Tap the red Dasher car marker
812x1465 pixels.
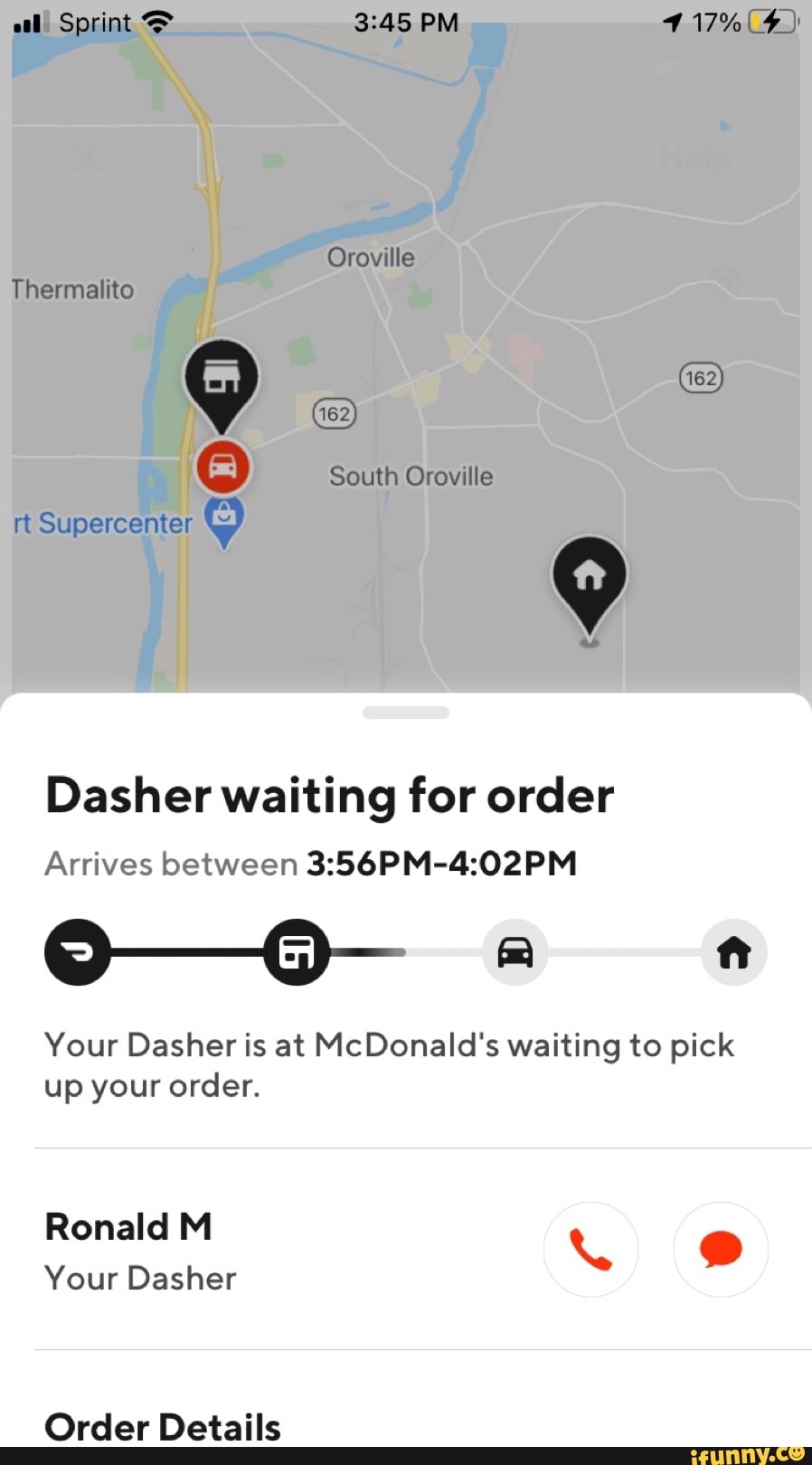[223, 467]
